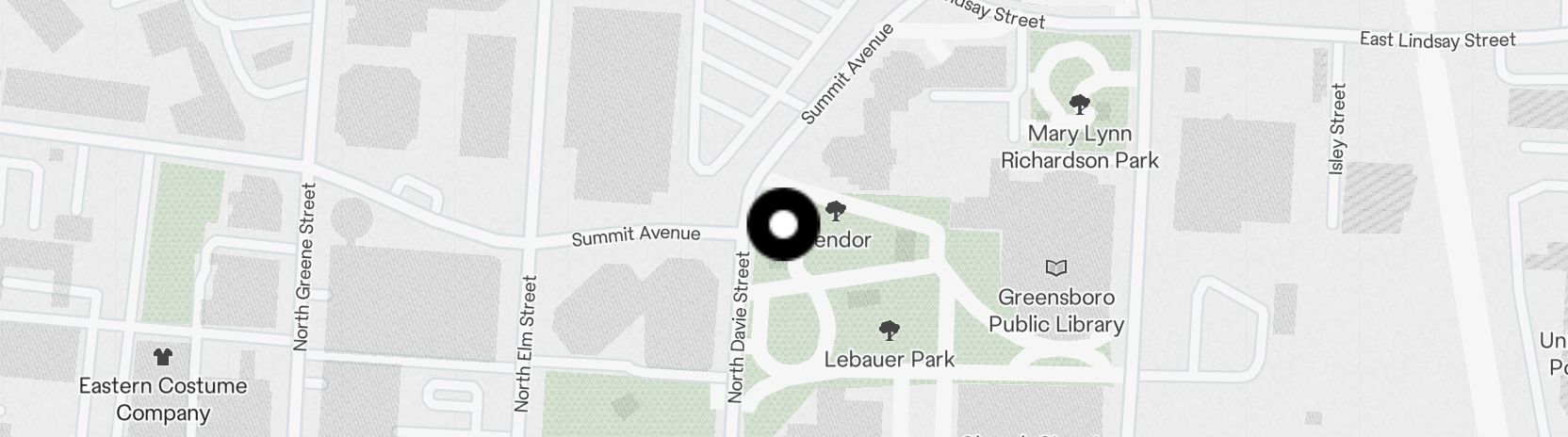The height and width of the screenshot is (437, 1568).
Task: Tap the black location marker pin
Action: coord(783,225)
